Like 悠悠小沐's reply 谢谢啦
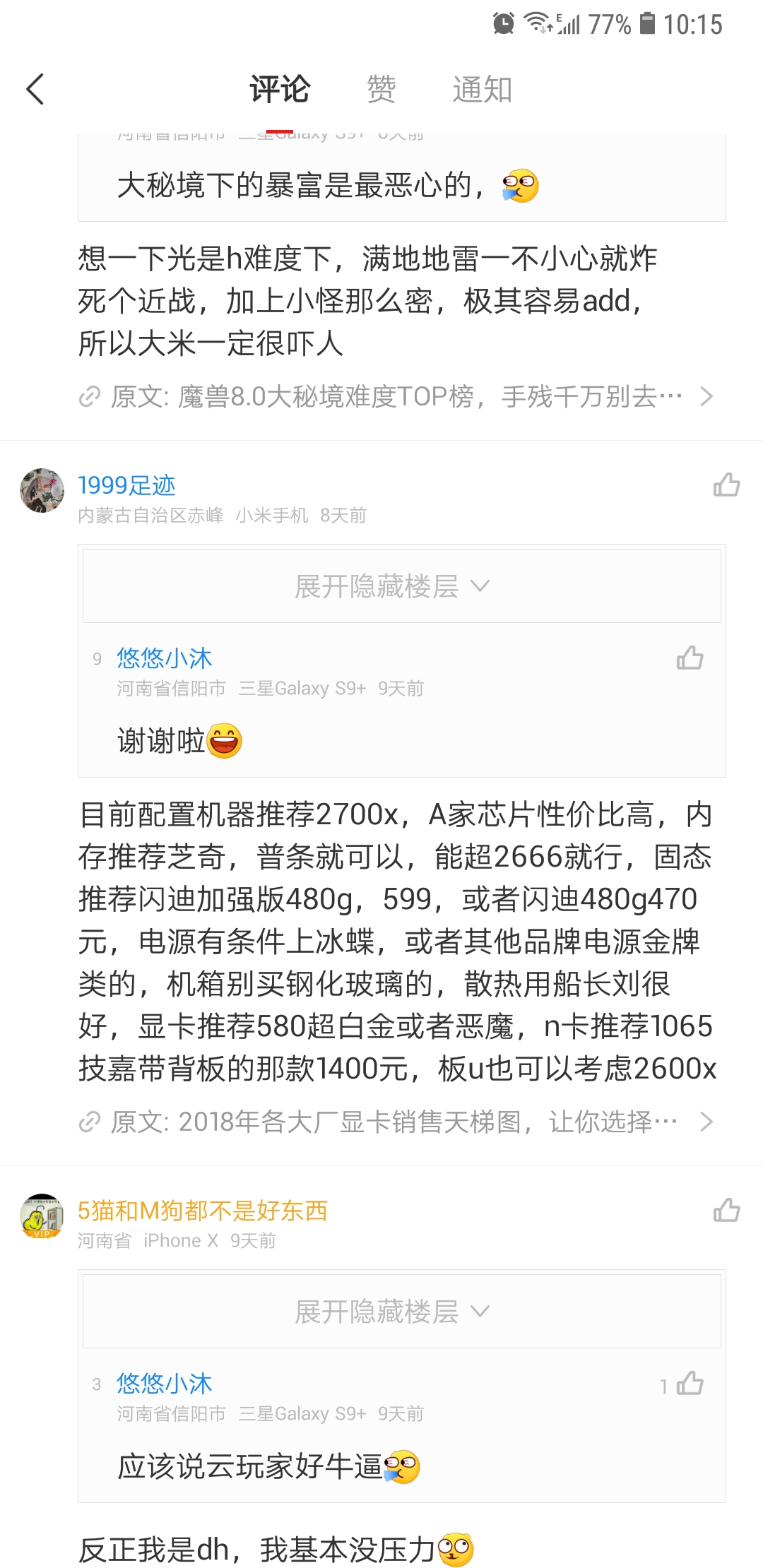 point(690,658)
